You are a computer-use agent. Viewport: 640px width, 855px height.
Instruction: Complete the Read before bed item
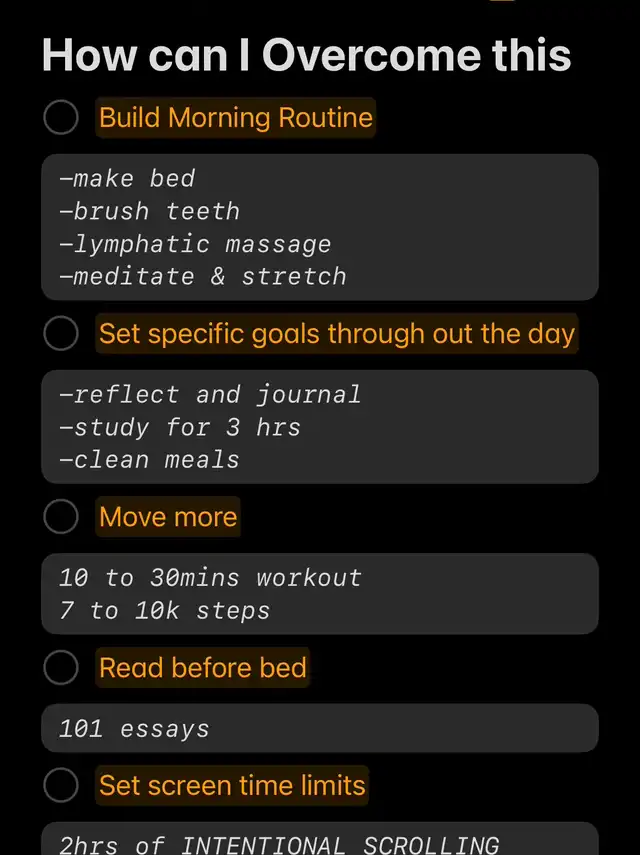point(61,667)
